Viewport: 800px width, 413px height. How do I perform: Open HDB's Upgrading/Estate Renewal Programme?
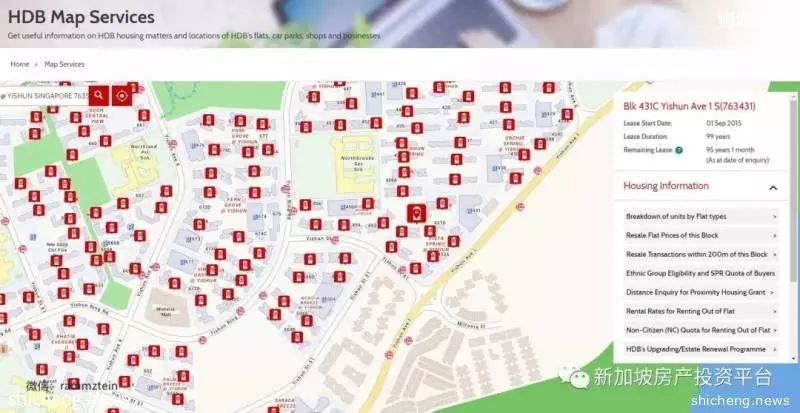coord(700,349)
